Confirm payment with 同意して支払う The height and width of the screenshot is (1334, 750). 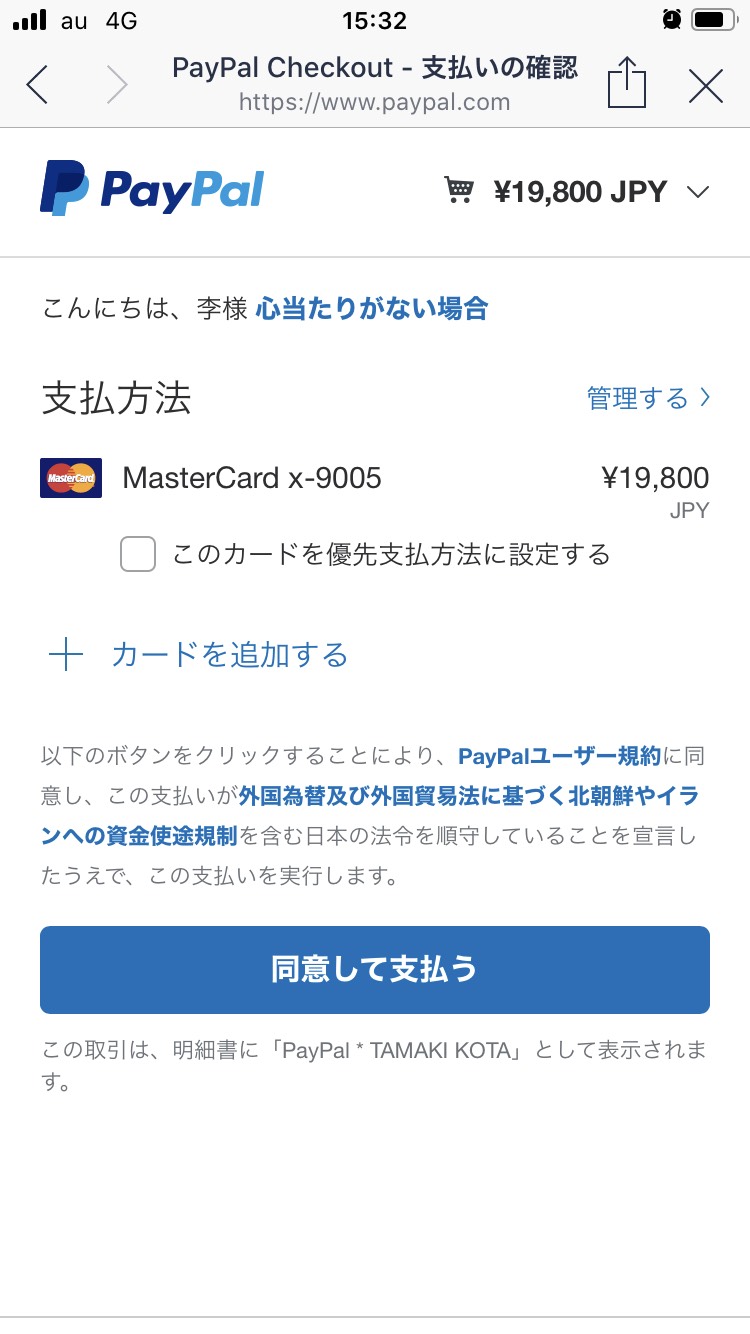(375, 970)
